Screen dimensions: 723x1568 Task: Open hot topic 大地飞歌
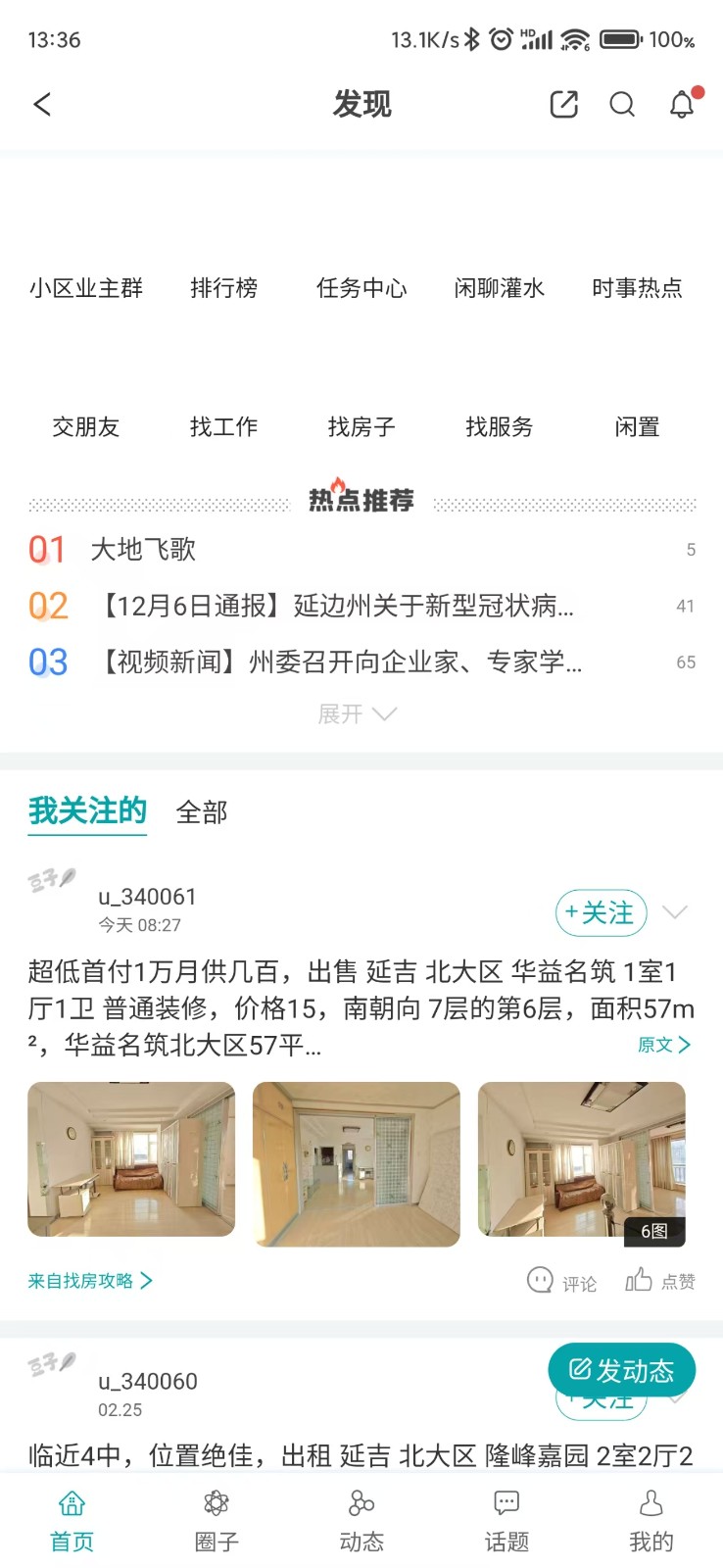tap(143, 550)
